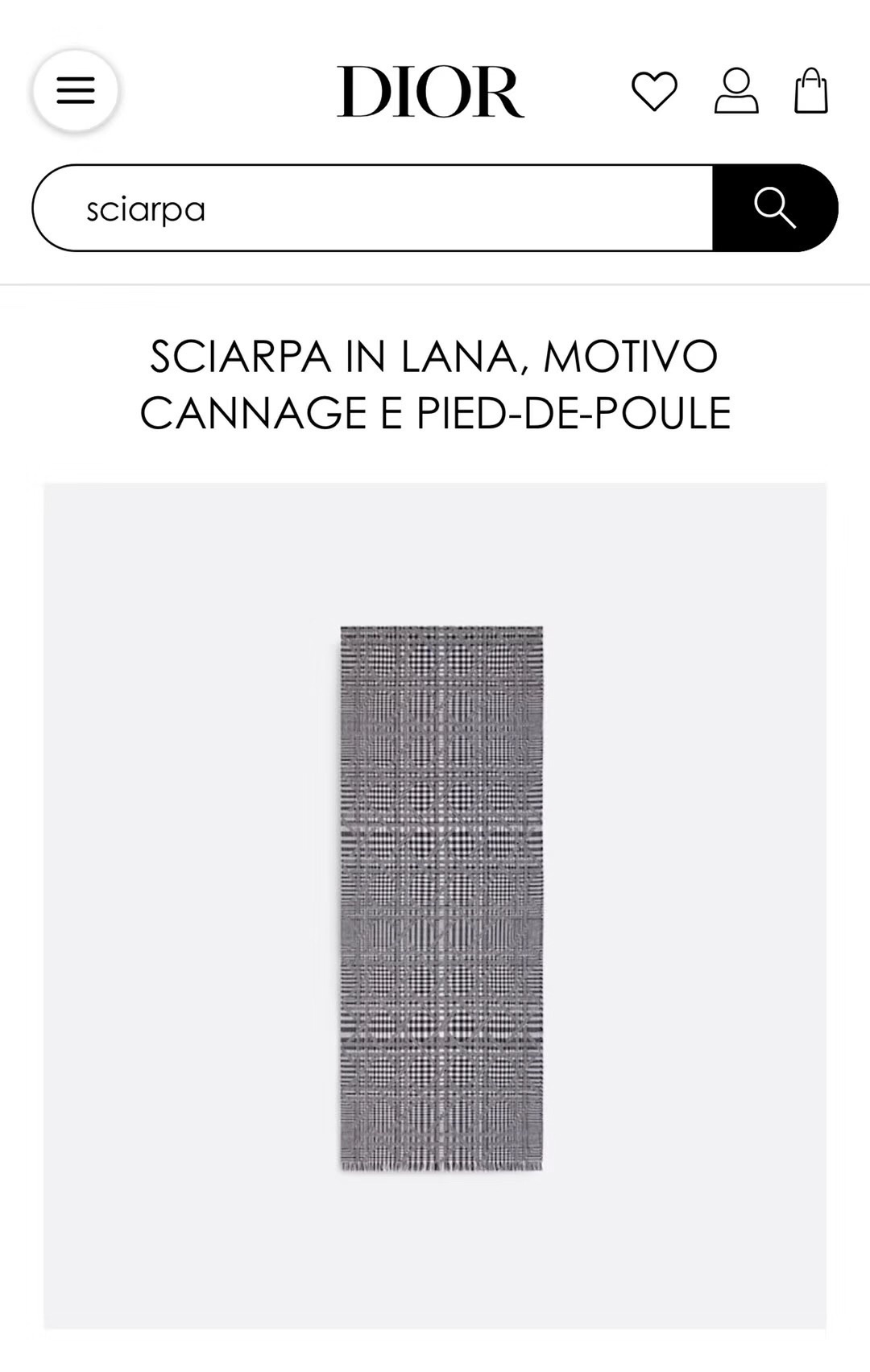Open the wishlist heart icon
The image size is (870, 1372).
click(x=654, y=91)
